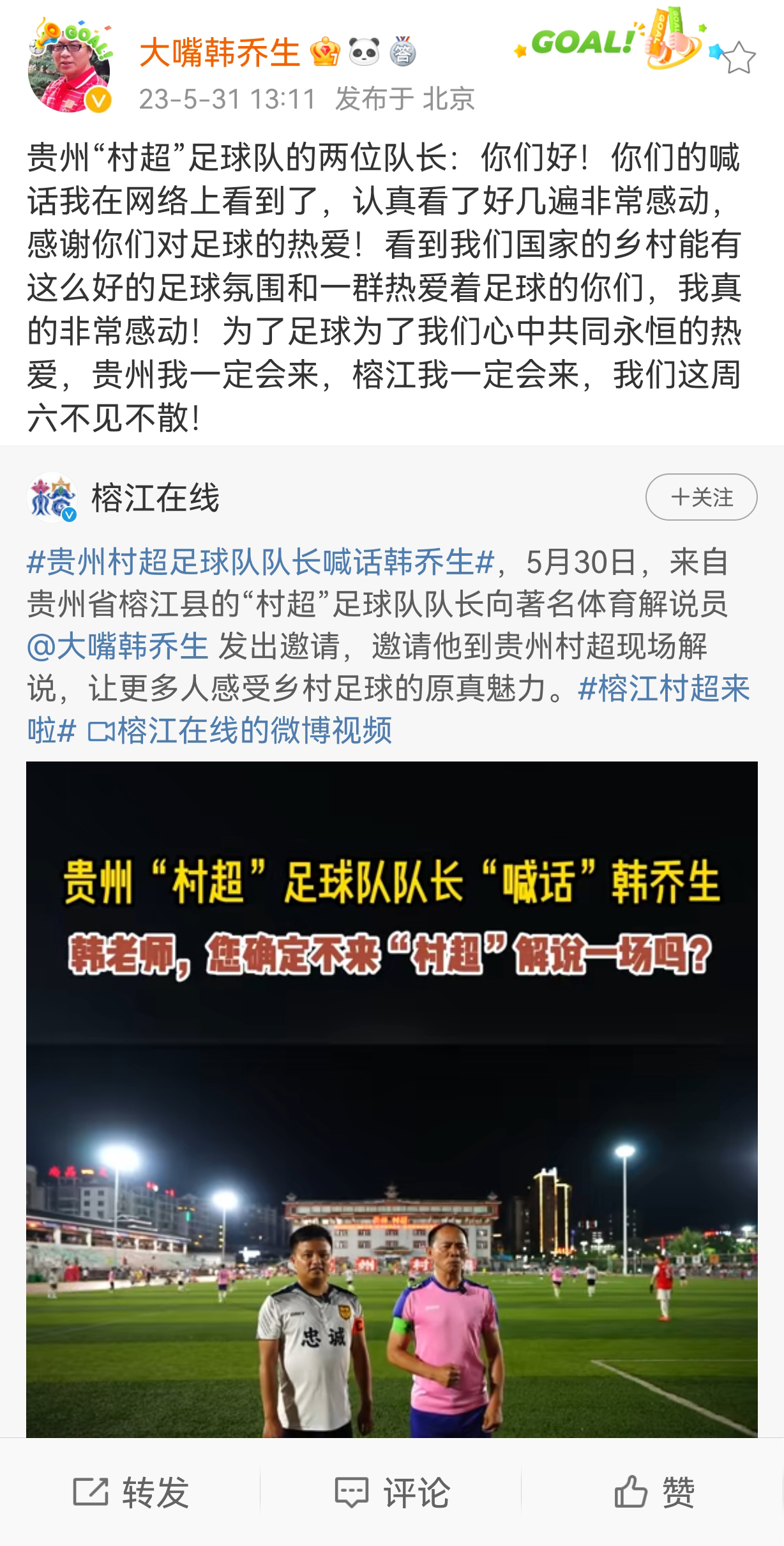This screenshot has height=1546, width=784.
Task: Play the 村超 video thumbnail
Action: point(391,1099)
